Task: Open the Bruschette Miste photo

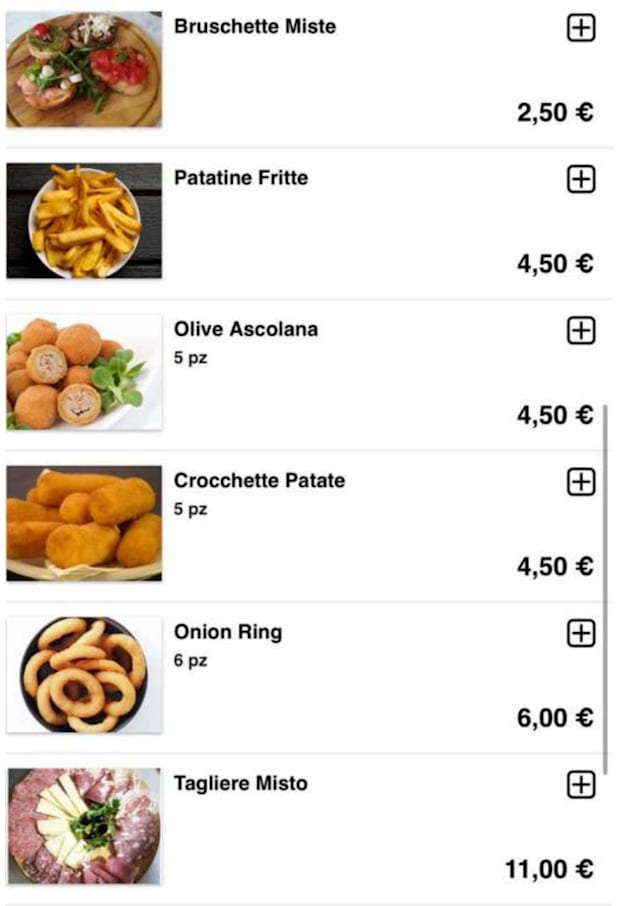Action: 84,70
